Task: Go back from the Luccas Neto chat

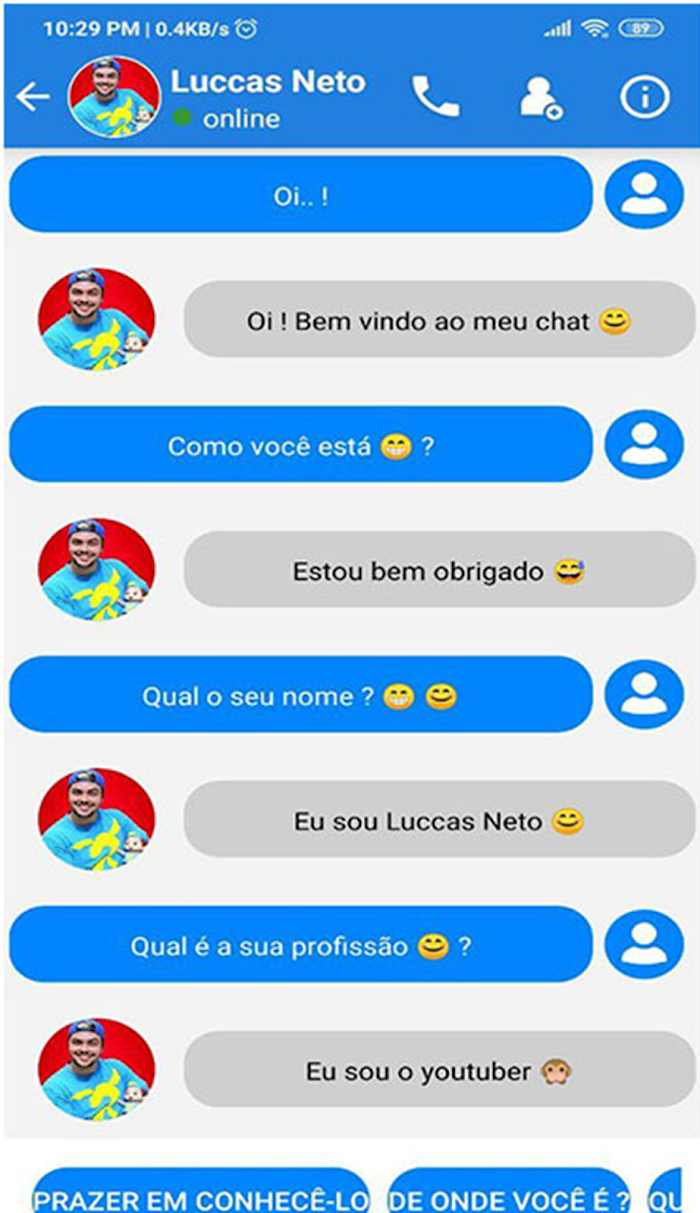Action: [33, 97]
